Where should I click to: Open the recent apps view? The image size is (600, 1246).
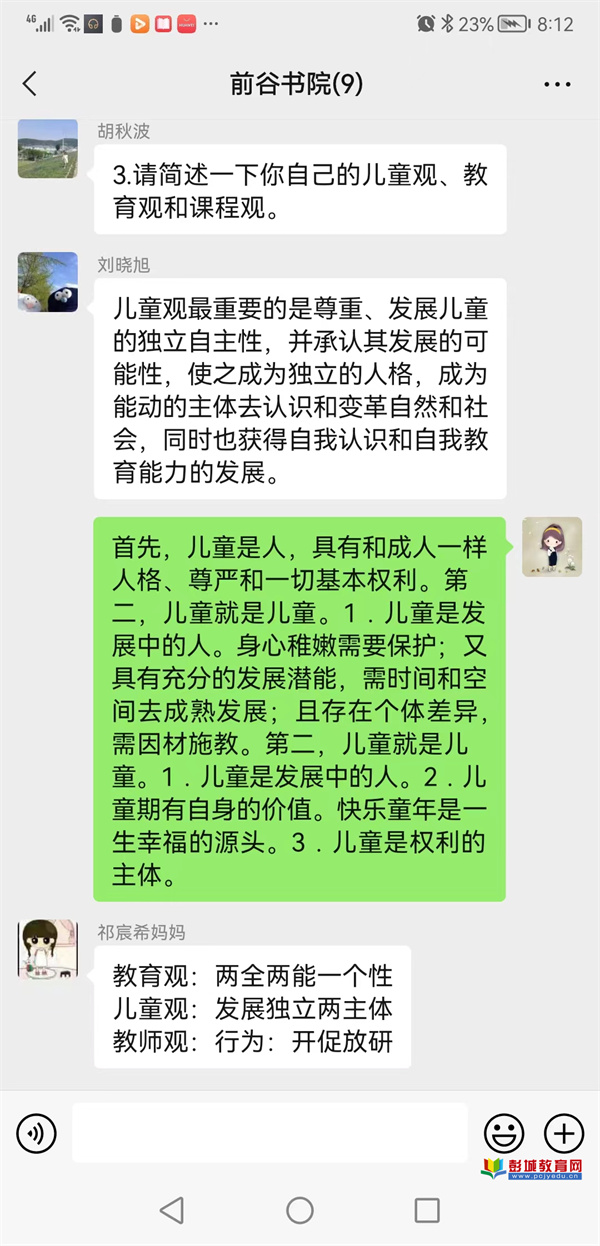pos(427,1210)
